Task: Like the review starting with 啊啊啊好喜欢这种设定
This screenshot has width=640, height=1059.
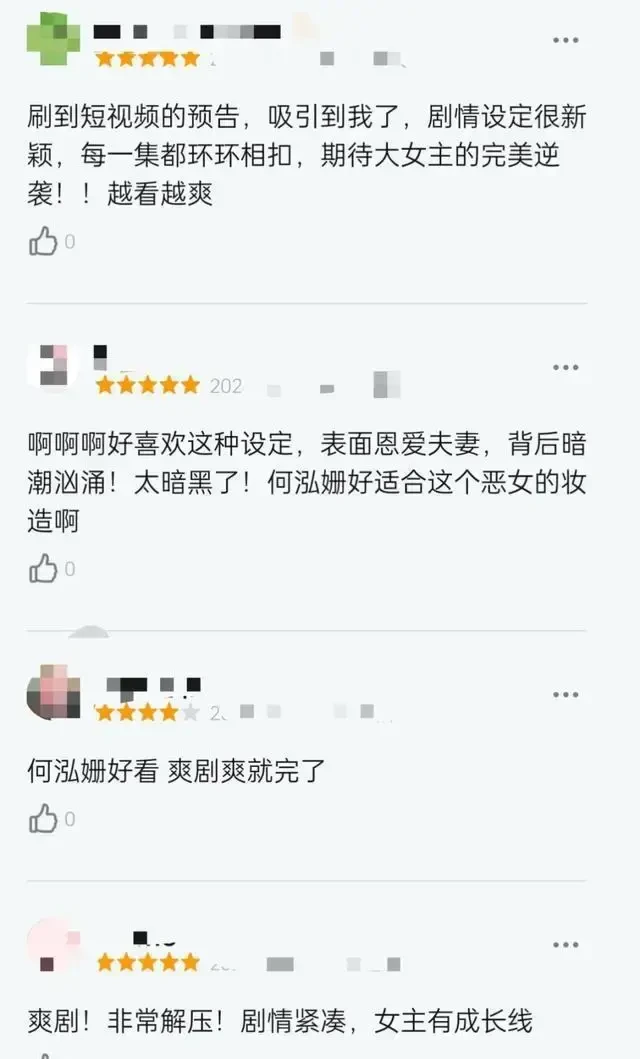Action: 43,569
